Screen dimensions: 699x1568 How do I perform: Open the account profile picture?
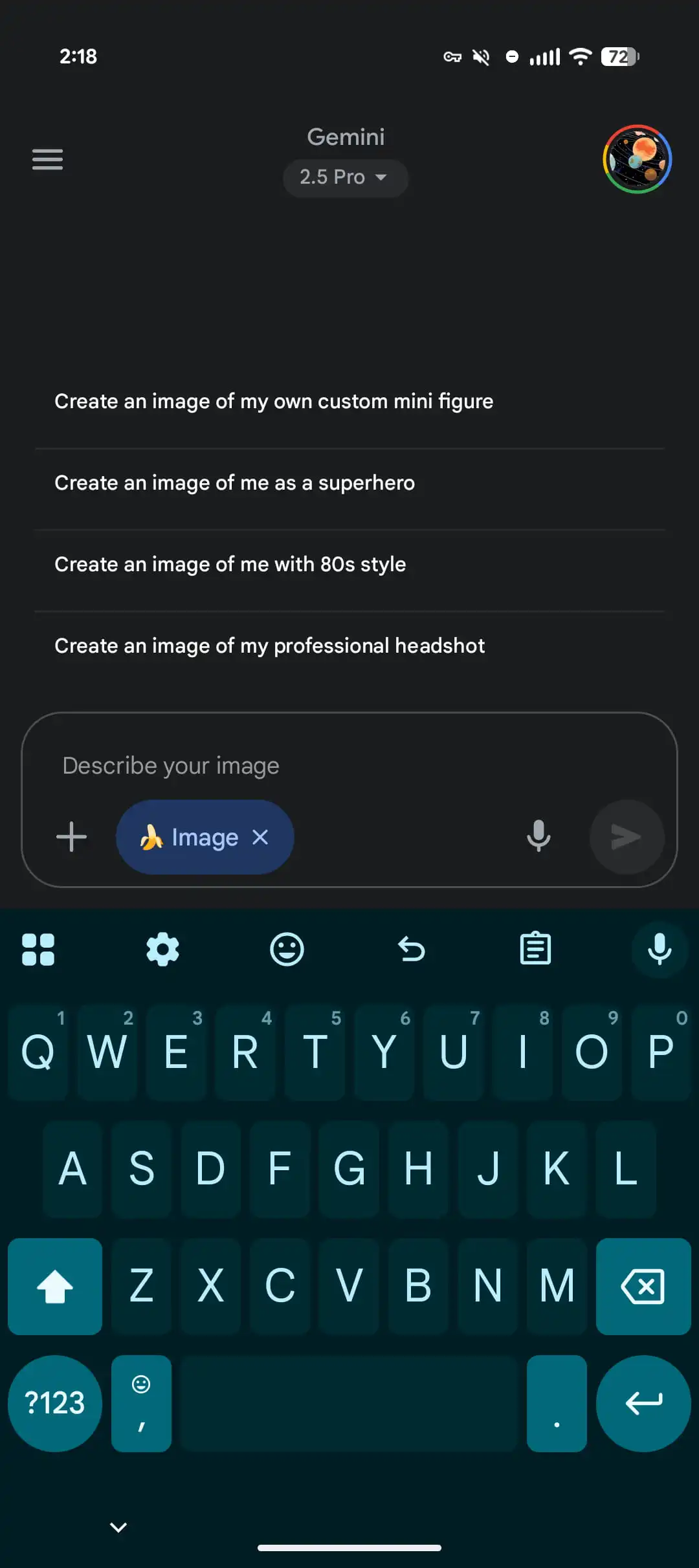(x=637, y=159)
